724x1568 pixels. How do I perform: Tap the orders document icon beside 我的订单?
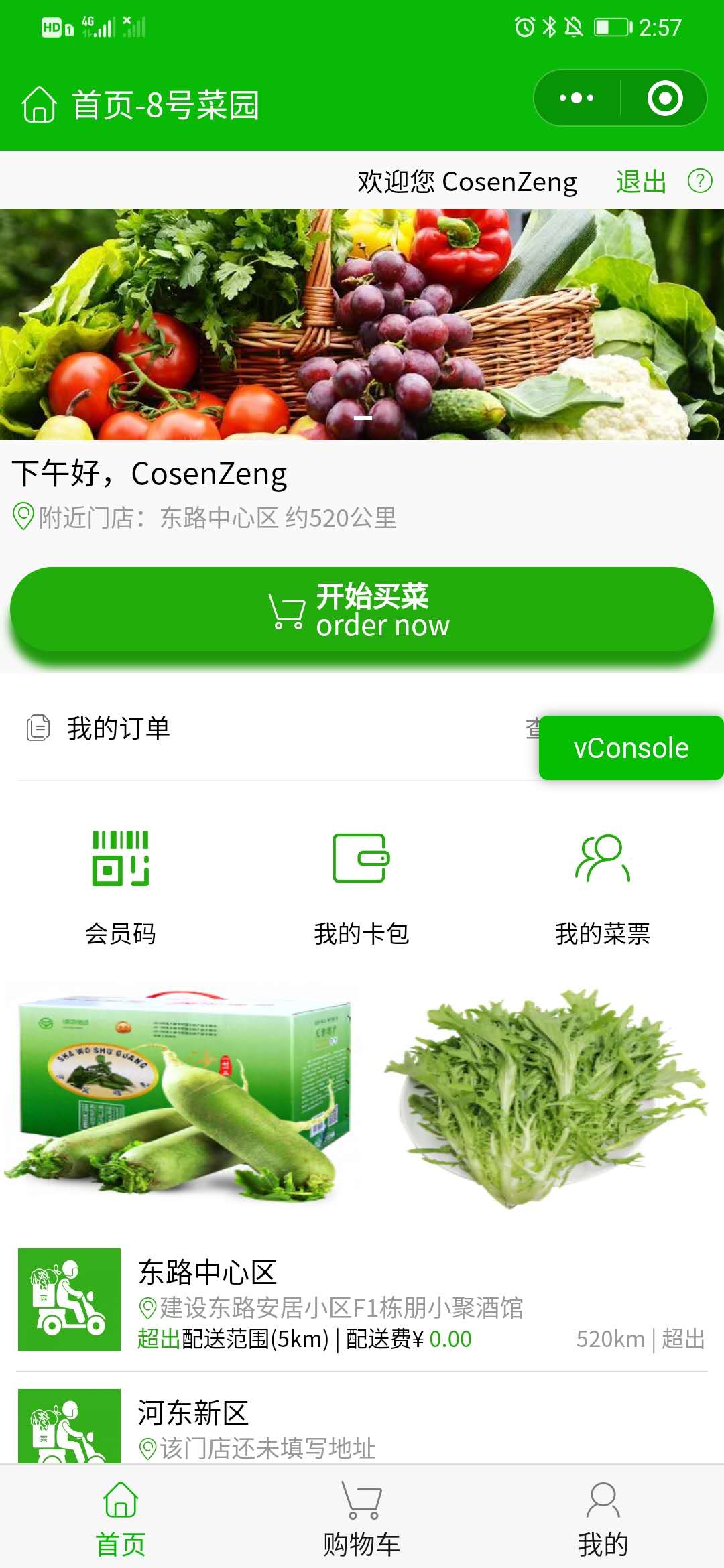pyautogui.click(x=37, y=727)
